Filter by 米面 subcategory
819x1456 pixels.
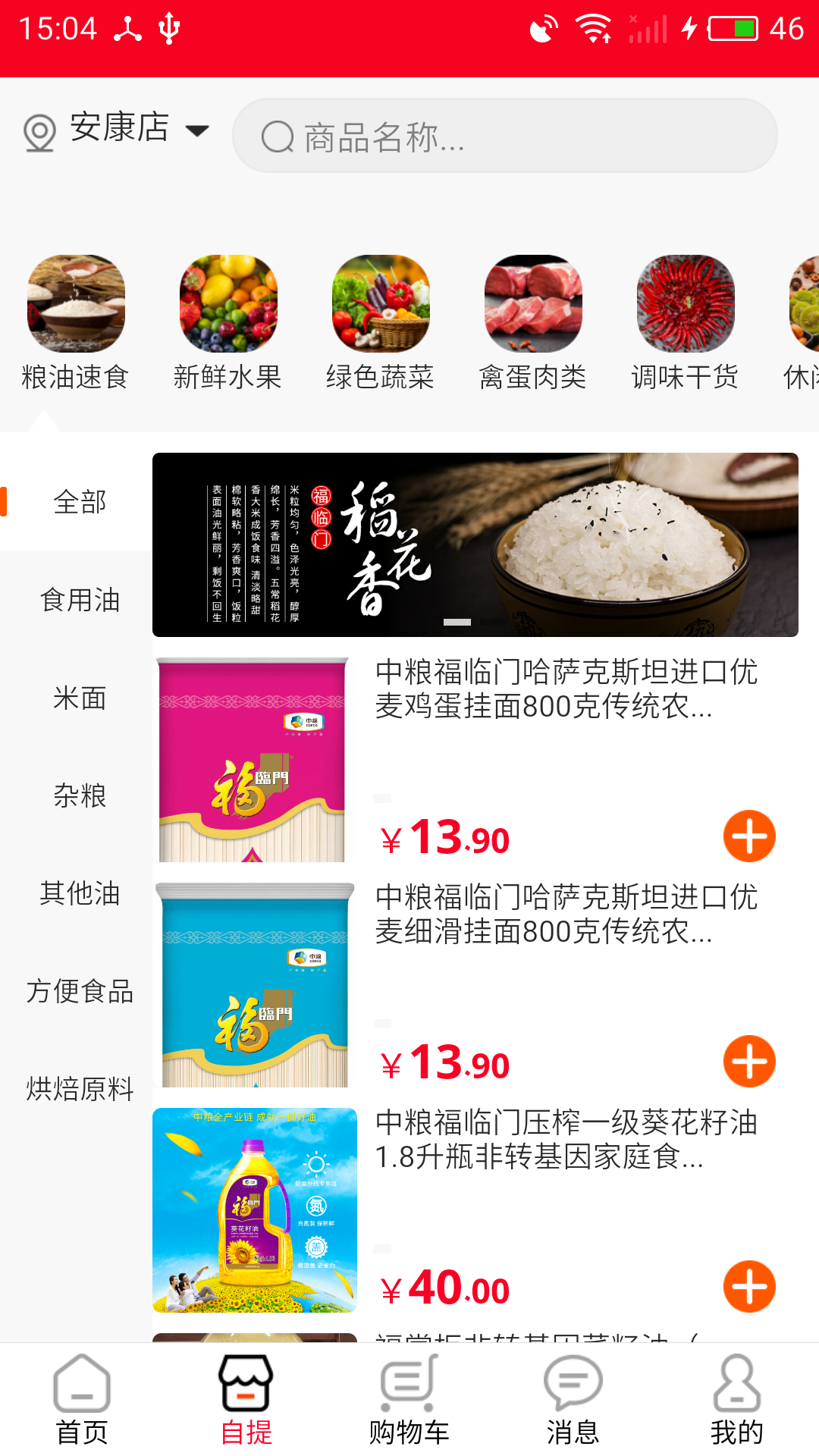(x=80, y=698)
